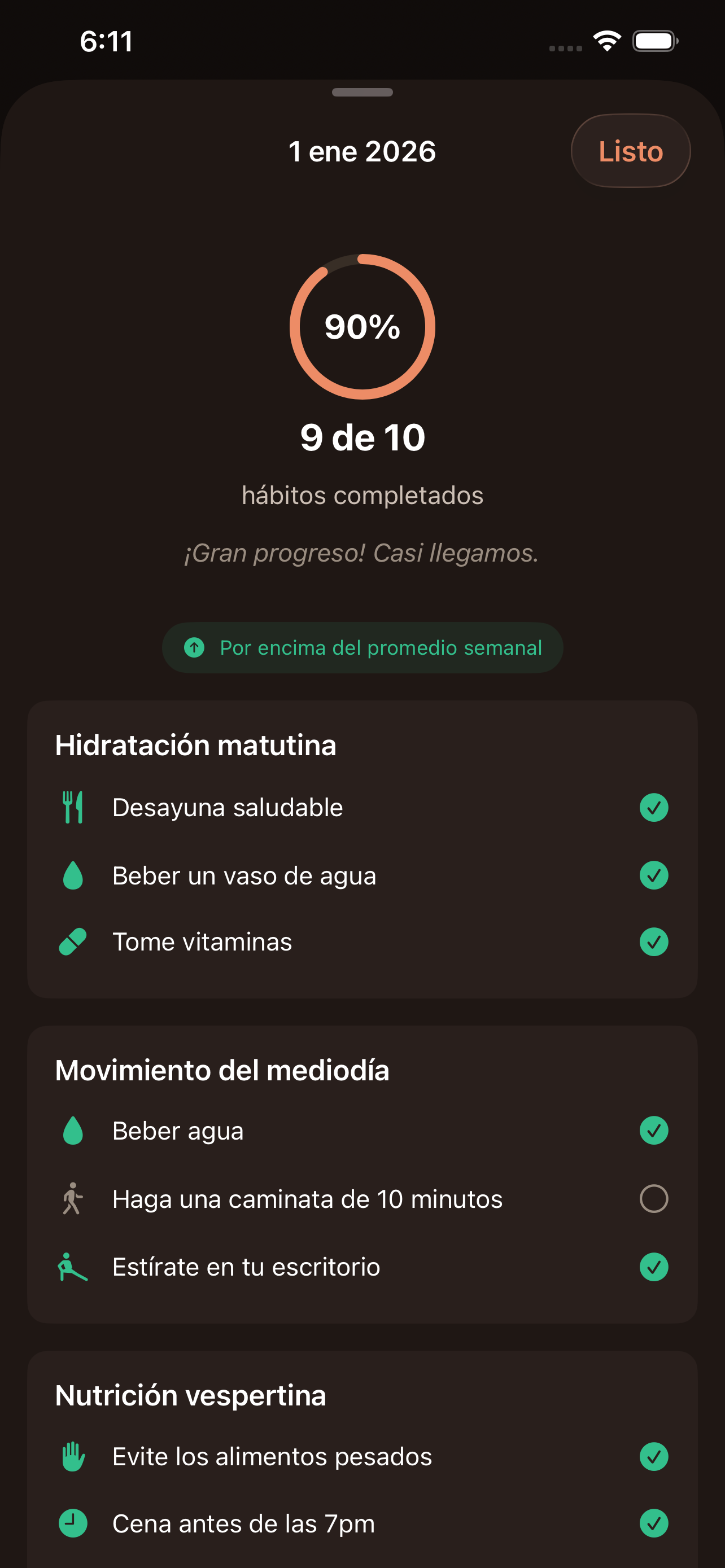Uncheck Beber un vaso de agua
The height and width of the screenshot is (1568, 725).
(654, 875)
